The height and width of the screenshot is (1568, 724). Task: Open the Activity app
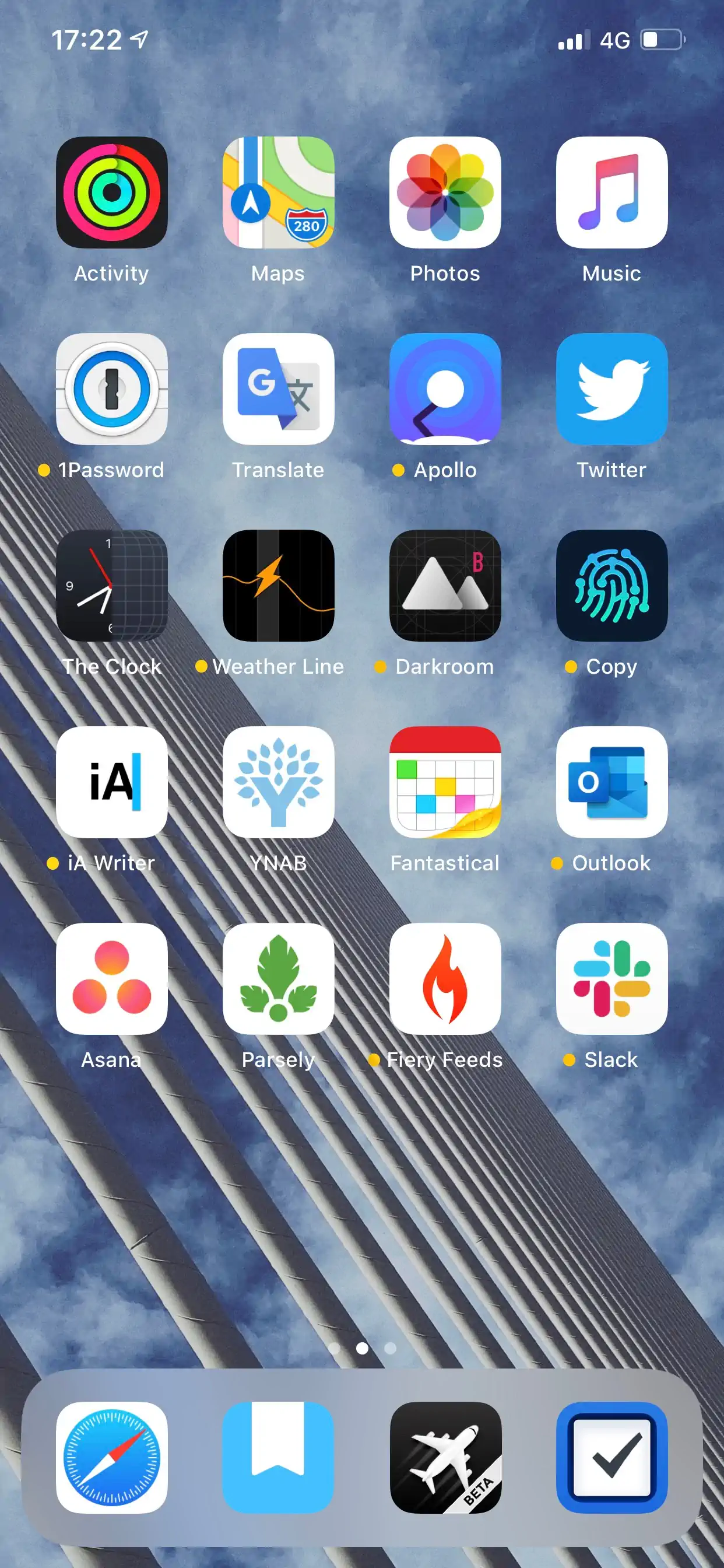[111, 192]
